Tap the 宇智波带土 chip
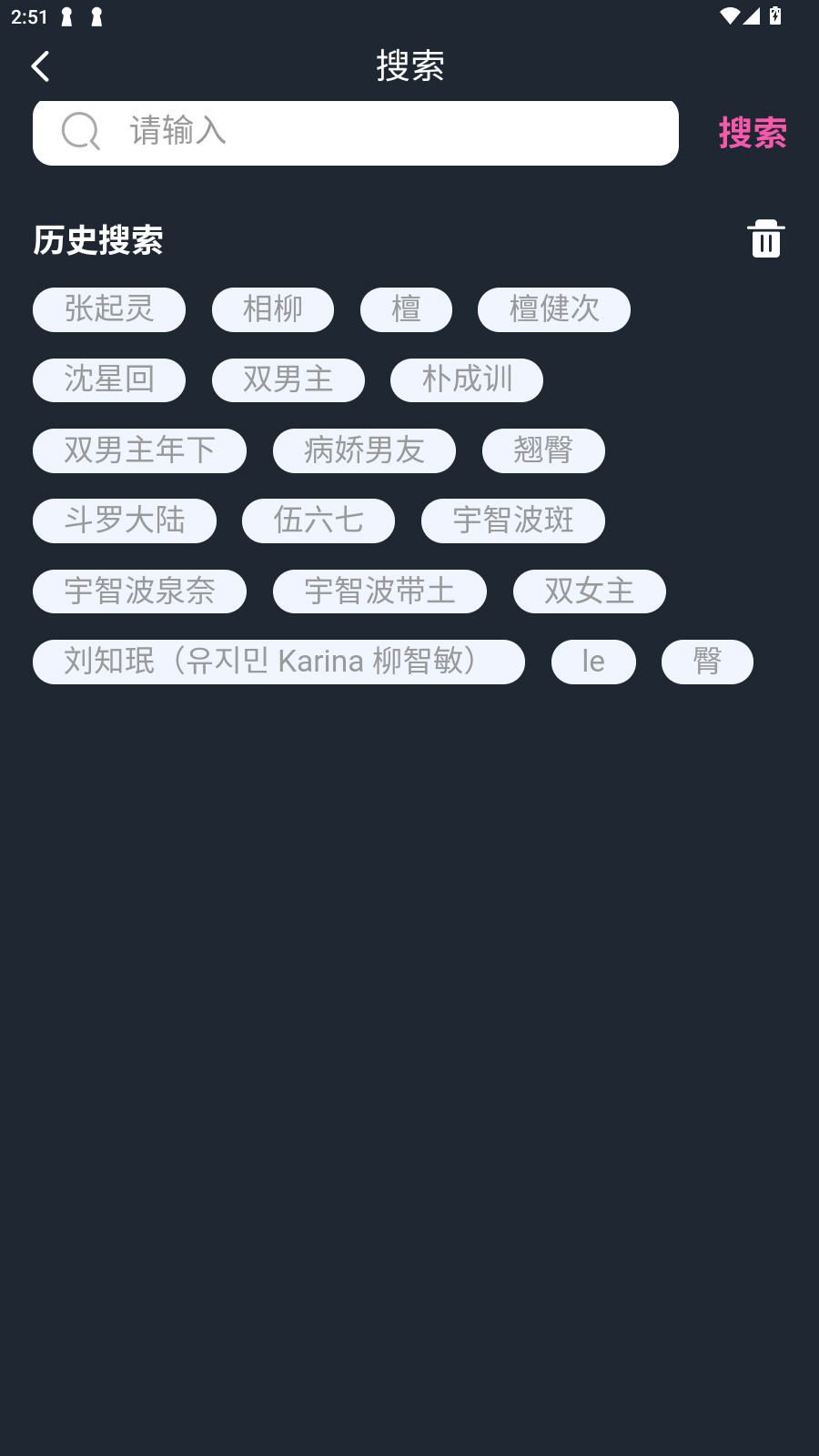The image size is (819, 1456). 379,591
